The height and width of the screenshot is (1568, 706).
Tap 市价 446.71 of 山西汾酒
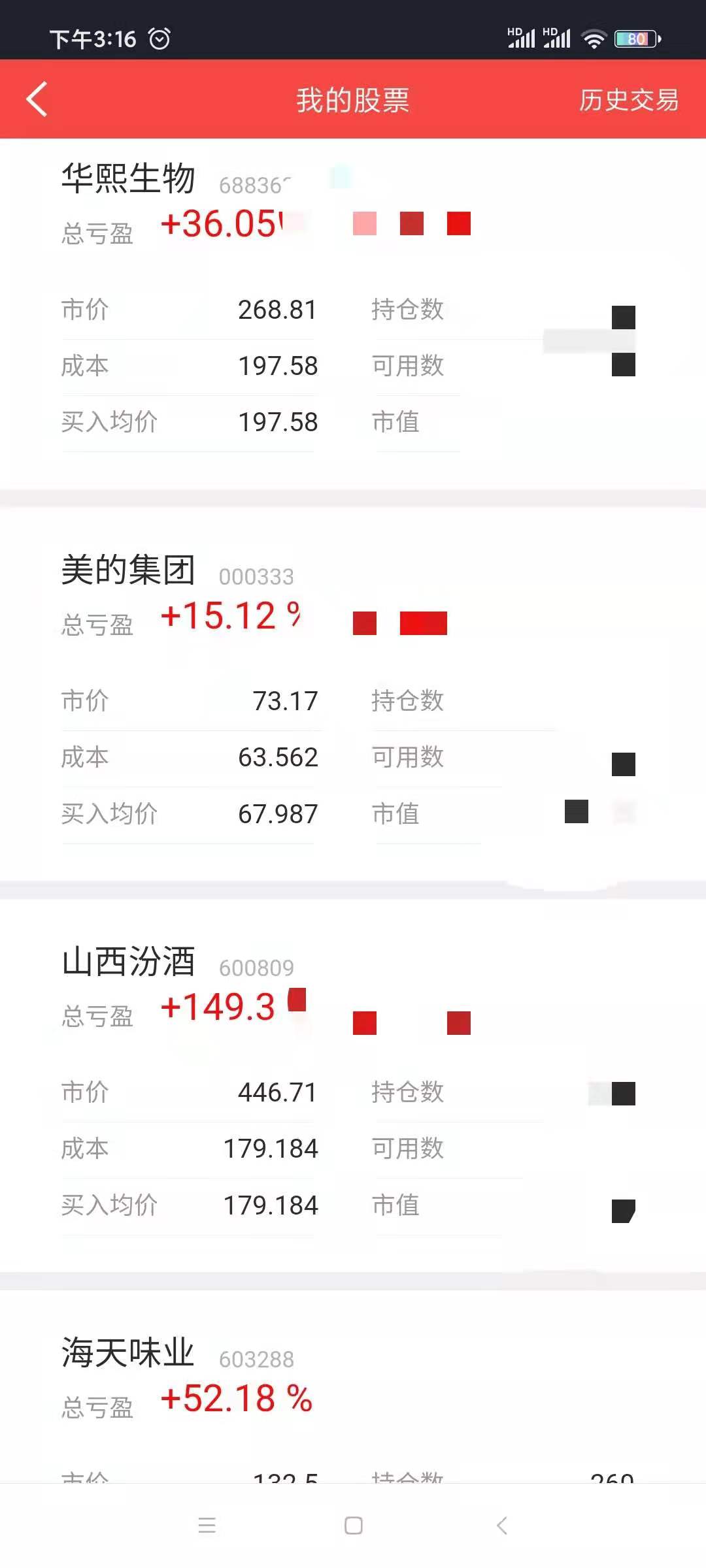[277, 1091]
